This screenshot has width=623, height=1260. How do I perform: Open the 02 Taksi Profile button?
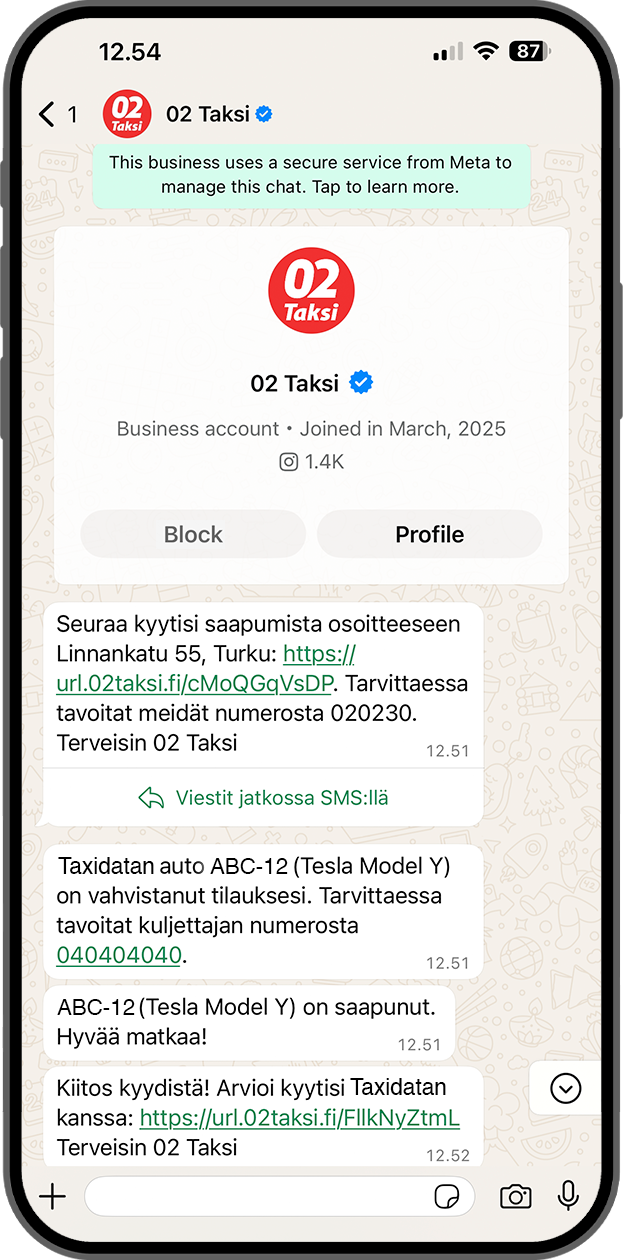click(429, 534)
